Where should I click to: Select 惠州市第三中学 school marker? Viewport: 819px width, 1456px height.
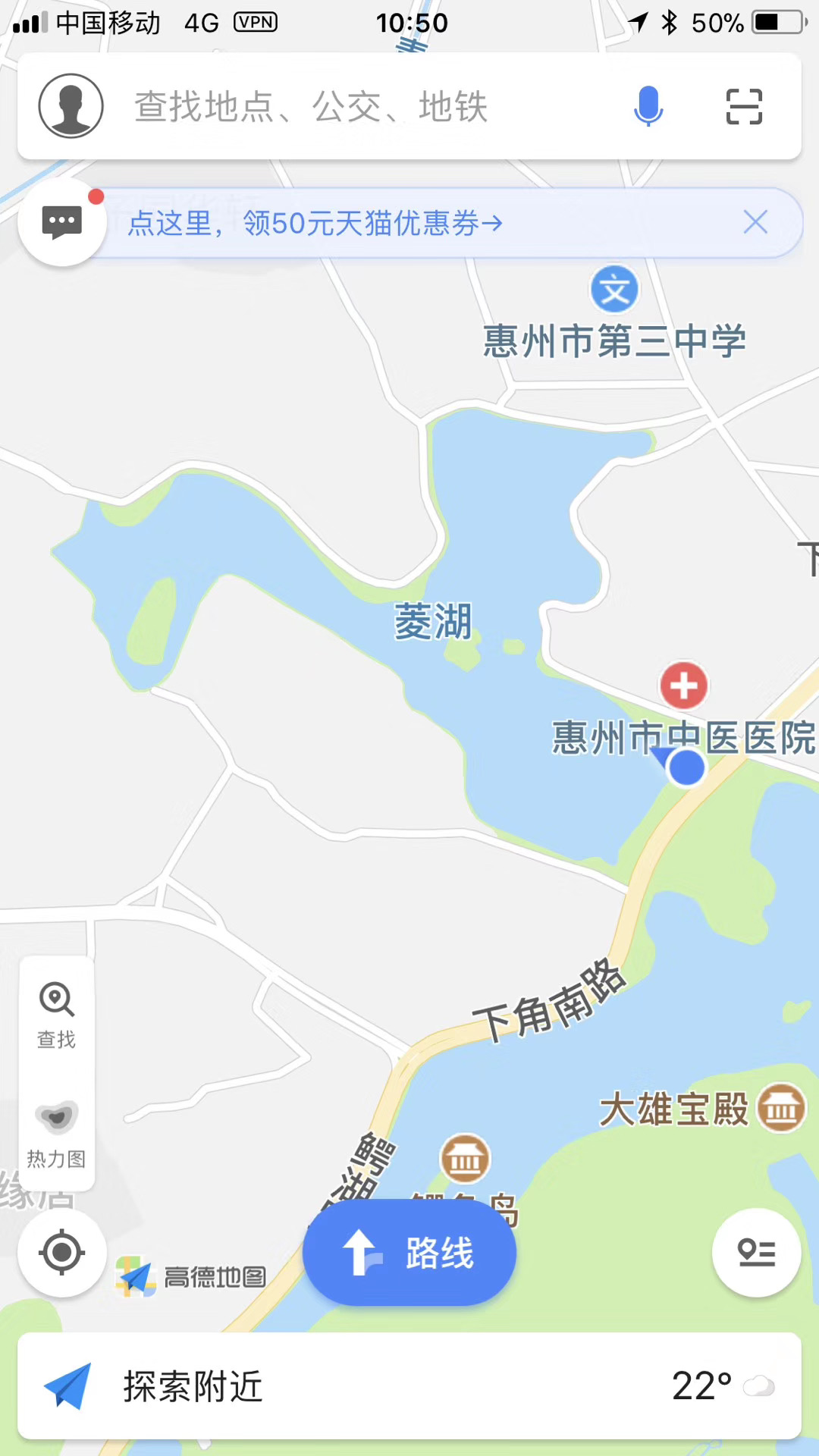click(x=614, y=290)
